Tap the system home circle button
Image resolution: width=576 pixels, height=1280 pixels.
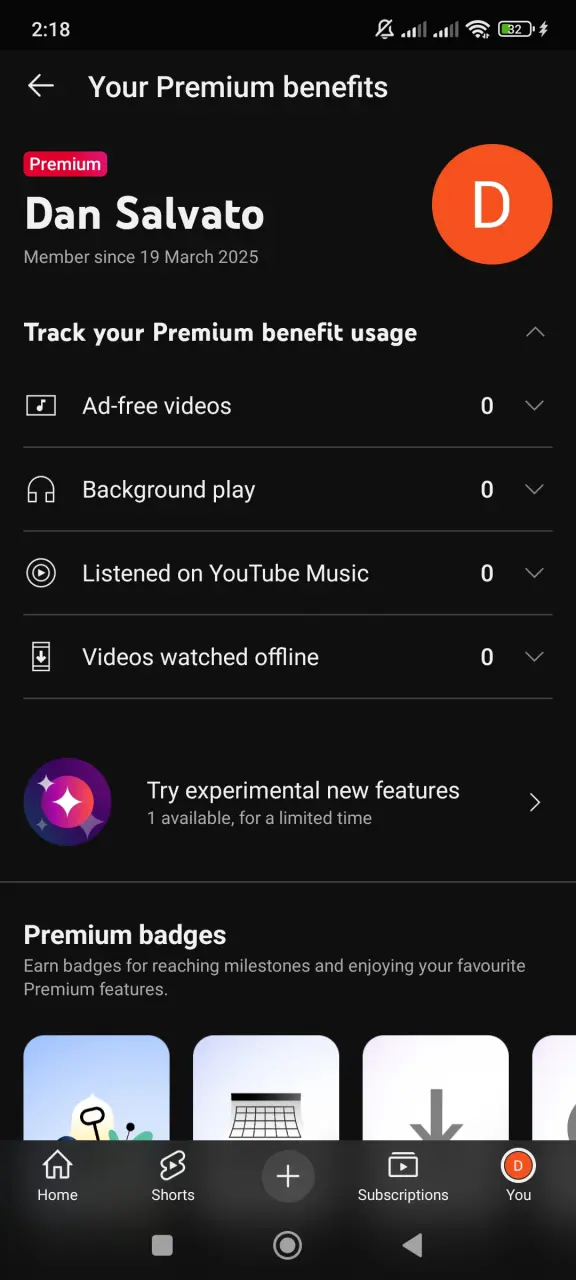(288, 1244)
